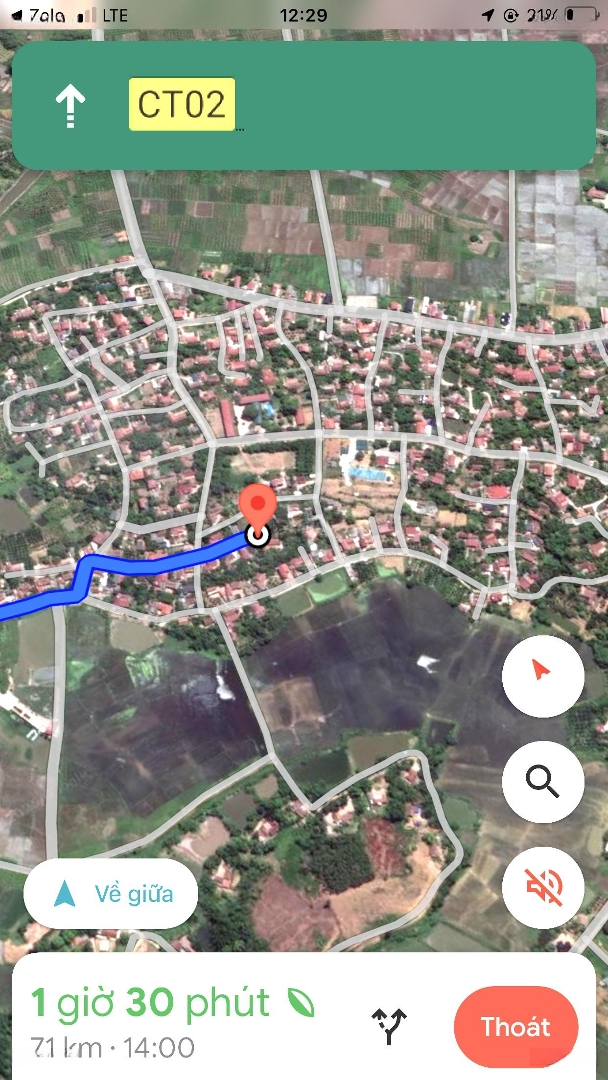Open the CT02 direction banner
Viewport: 608px width, 1080px height.
[x=304, y=105]
